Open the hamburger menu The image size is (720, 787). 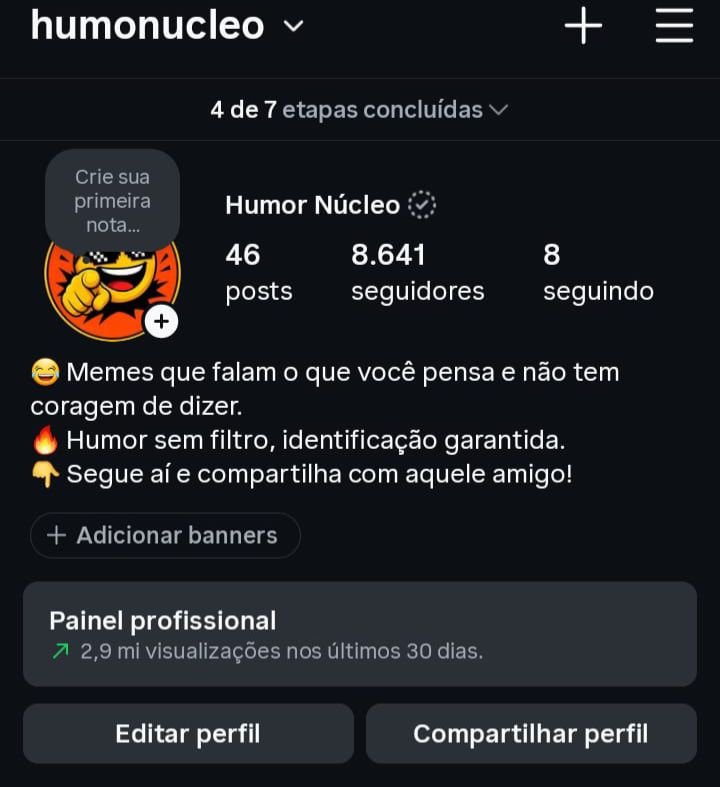[x=674, y=26]
